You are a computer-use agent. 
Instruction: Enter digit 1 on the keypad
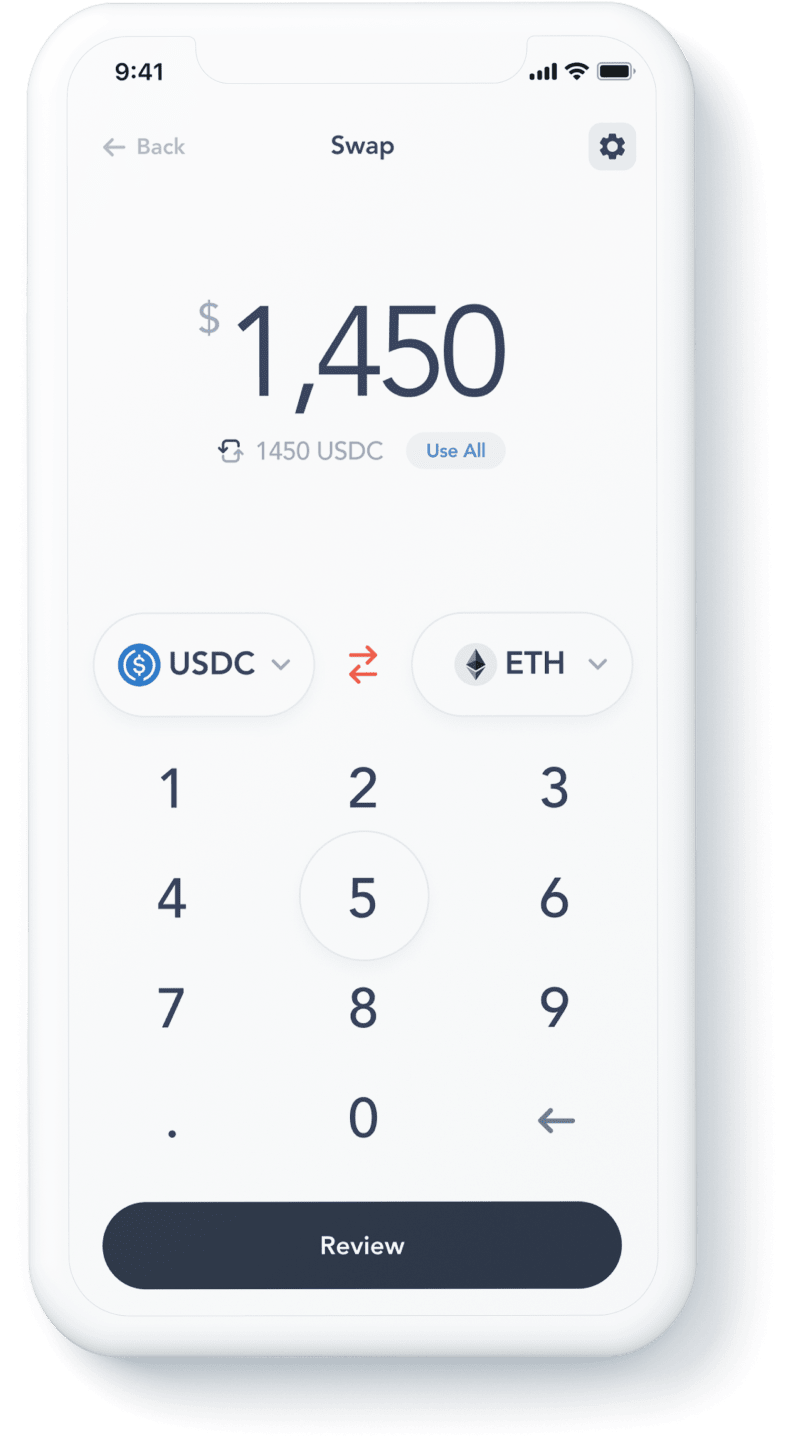(172, 789)
